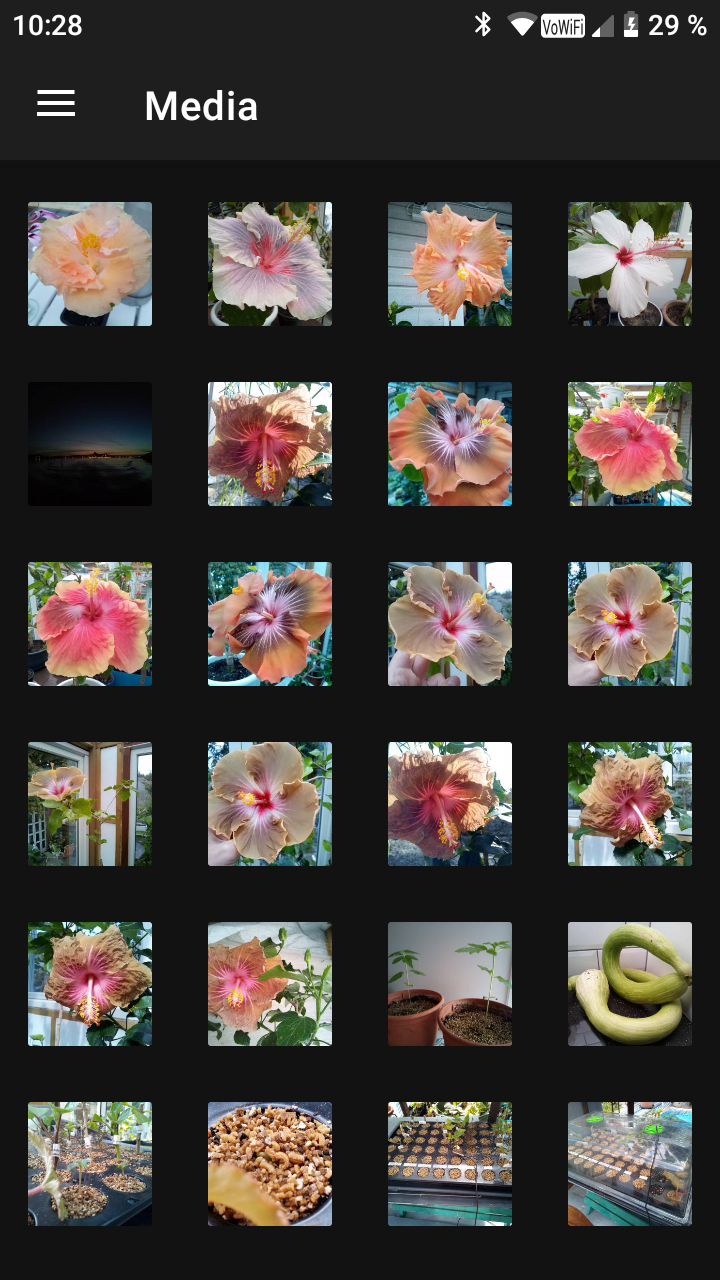Open the white hibiscus with red center

[x=630, y=264]
